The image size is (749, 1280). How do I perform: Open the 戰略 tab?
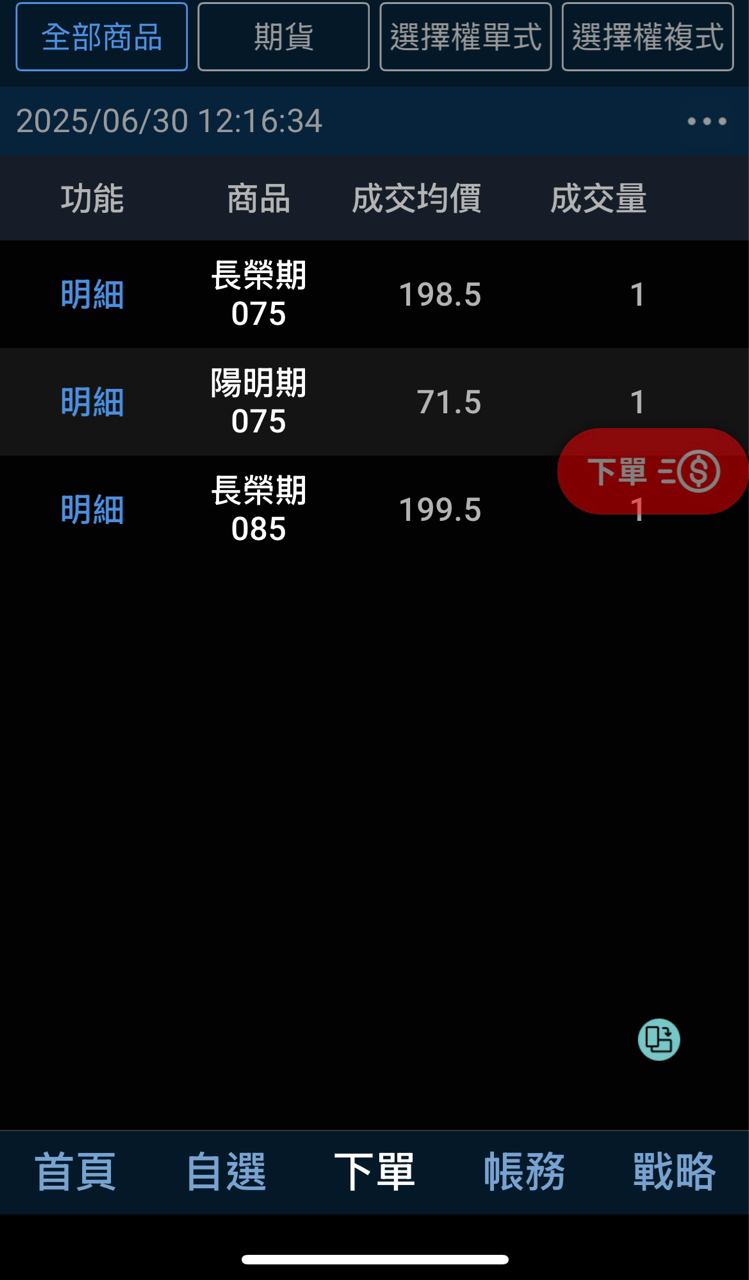(674, 1172)
